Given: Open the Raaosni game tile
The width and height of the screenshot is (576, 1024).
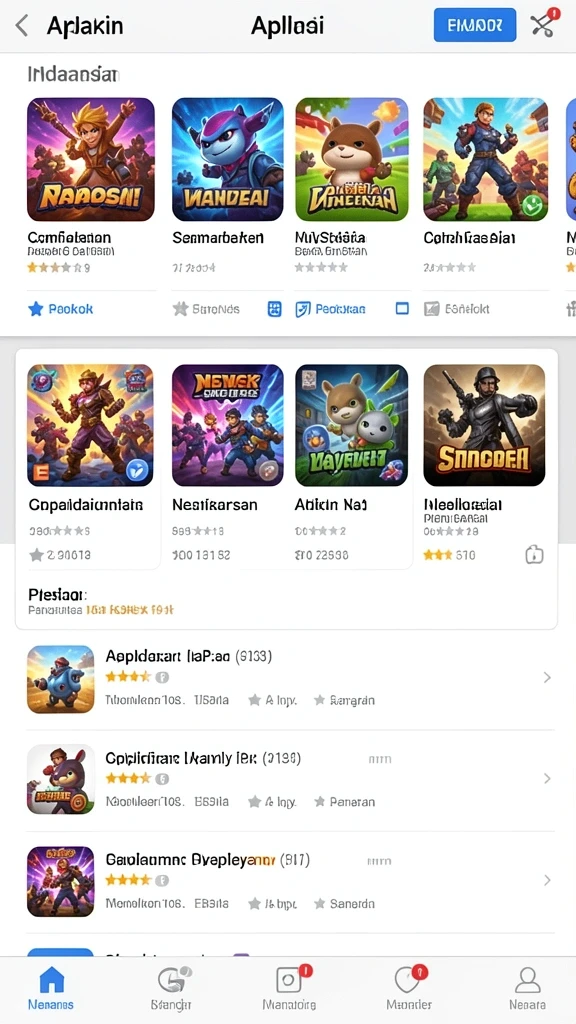Looking at the screenshot, I should [x=91, y=159].
